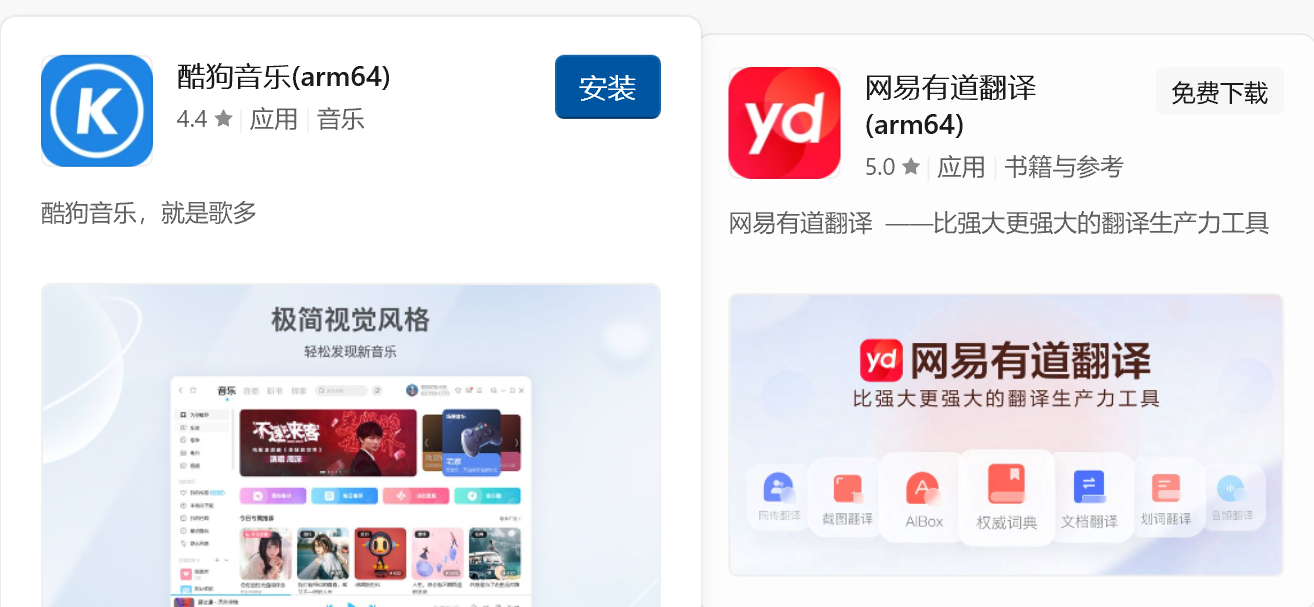This screenshot has width=1314, height=607.
Task: Open the 酷狗音乐(arm64) app card
Action: (283, 76)
